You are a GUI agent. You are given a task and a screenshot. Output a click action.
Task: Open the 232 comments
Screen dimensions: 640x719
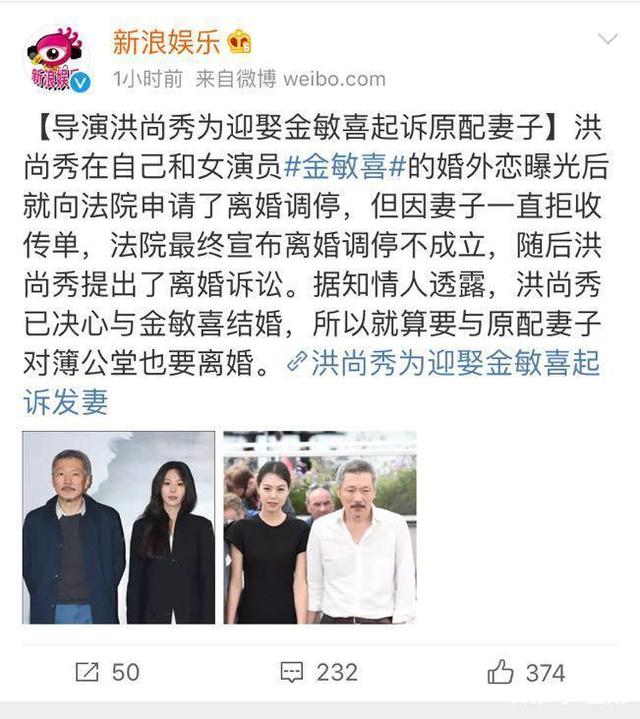click(x=318, y=672)
